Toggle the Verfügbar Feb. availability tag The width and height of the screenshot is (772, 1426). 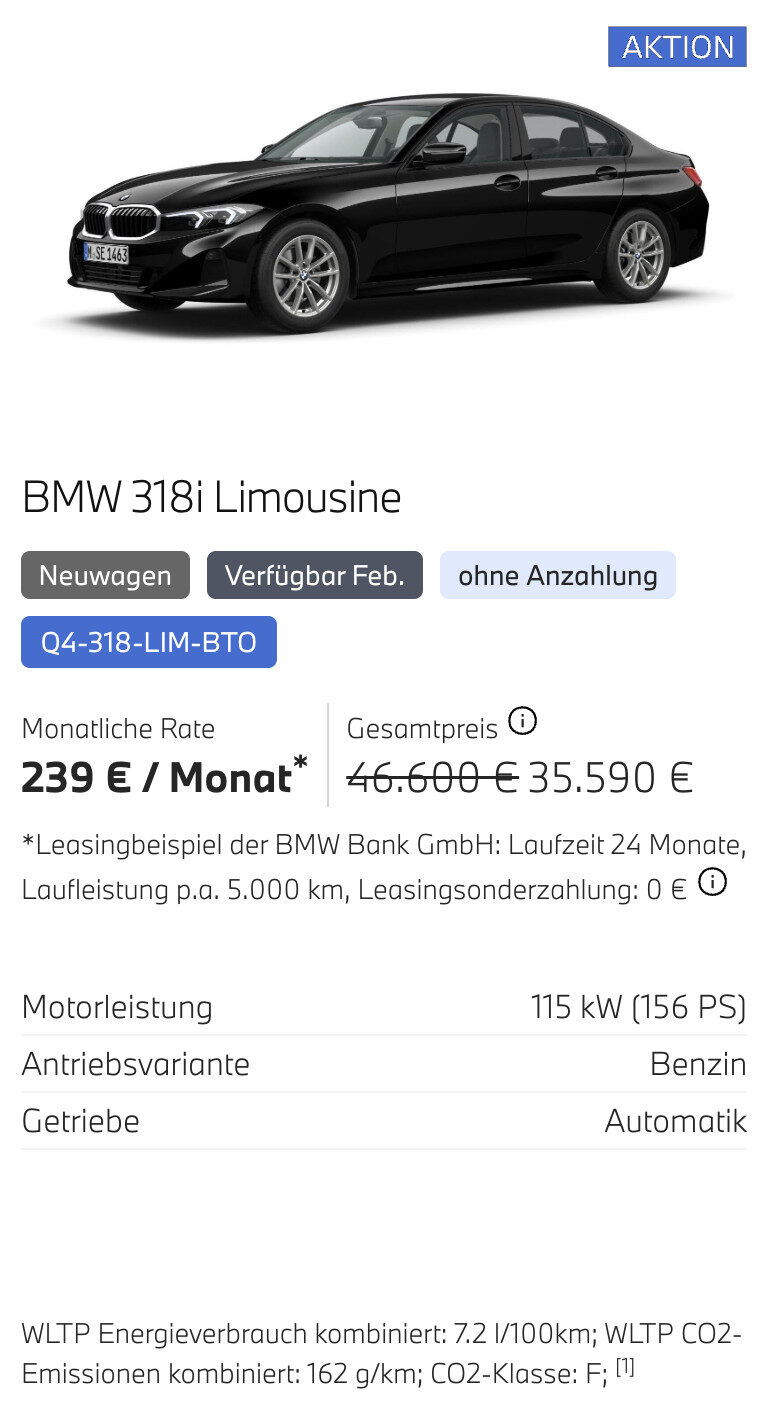pos(315,575)
